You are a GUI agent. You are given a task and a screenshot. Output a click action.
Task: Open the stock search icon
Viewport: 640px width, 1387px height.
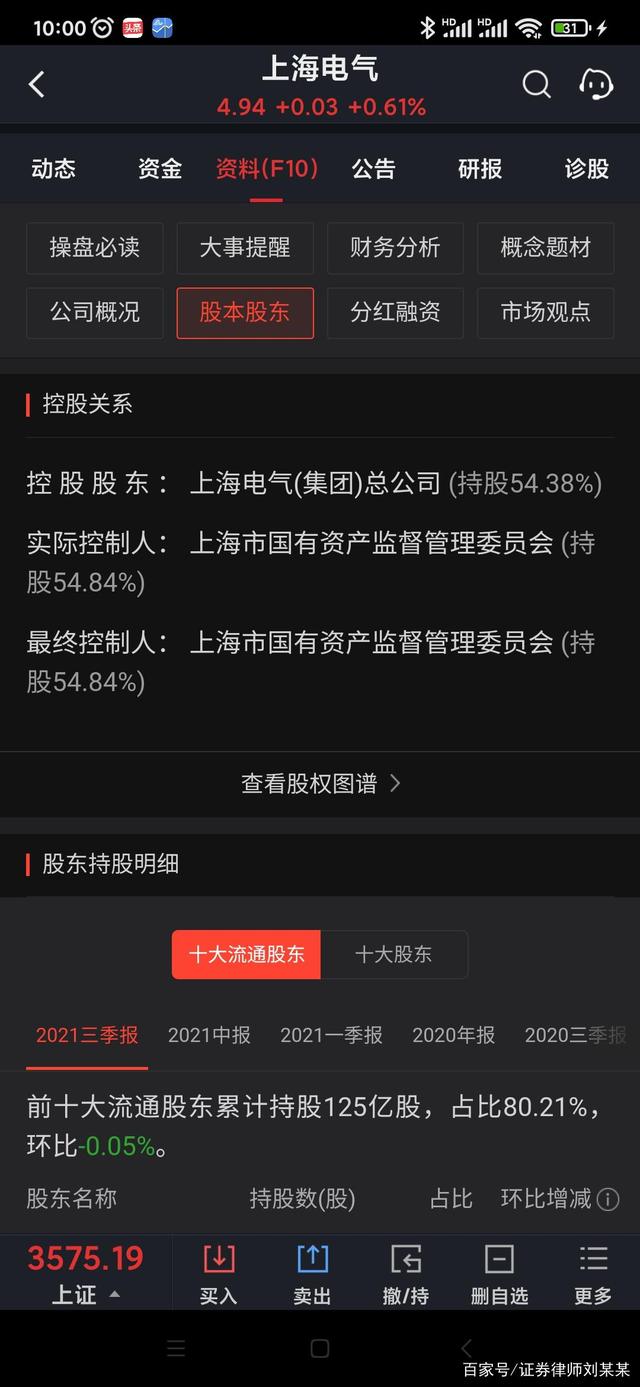coord(536,85)
